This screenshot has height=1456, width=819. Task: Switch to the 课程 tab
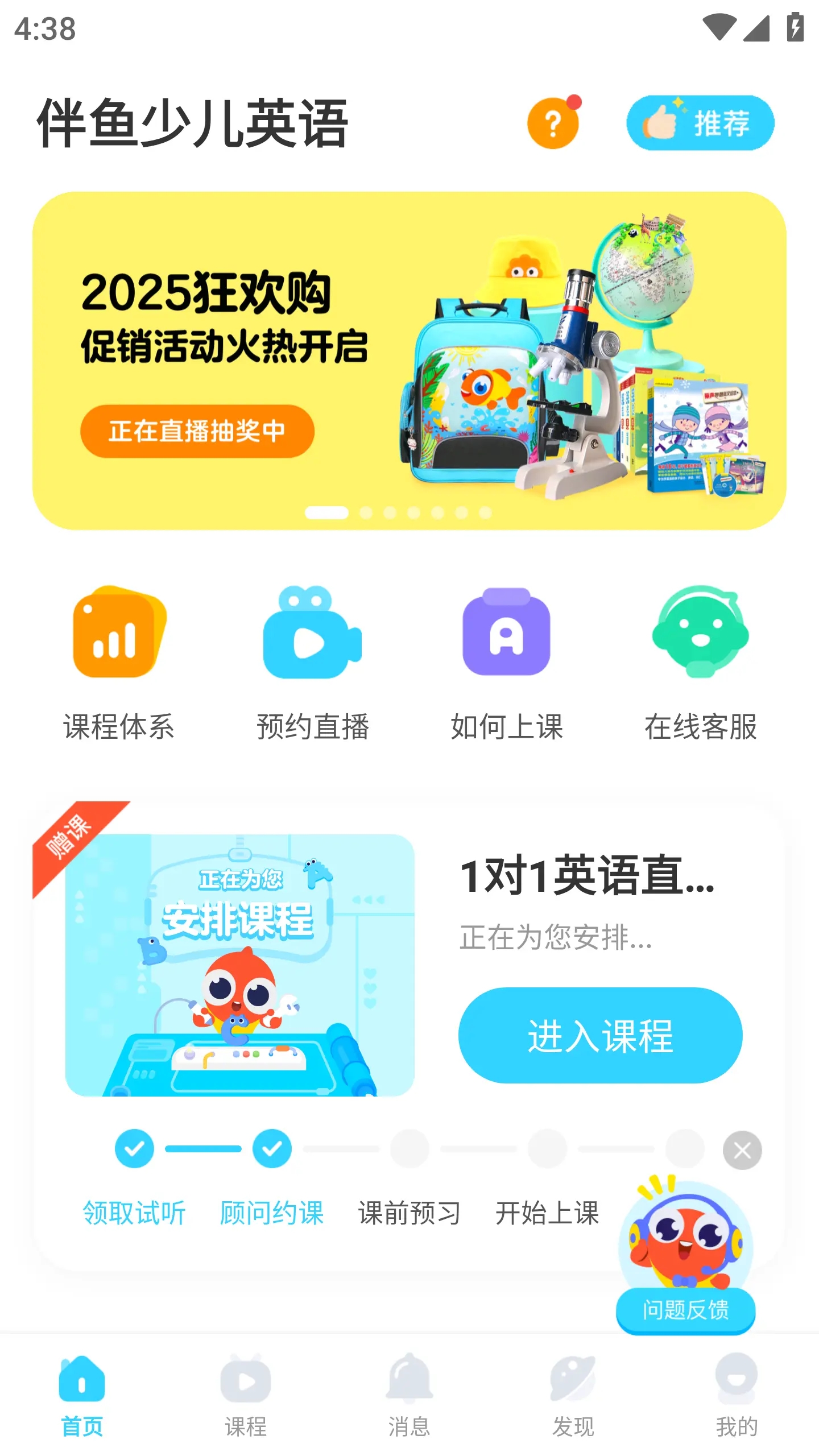246,1395
